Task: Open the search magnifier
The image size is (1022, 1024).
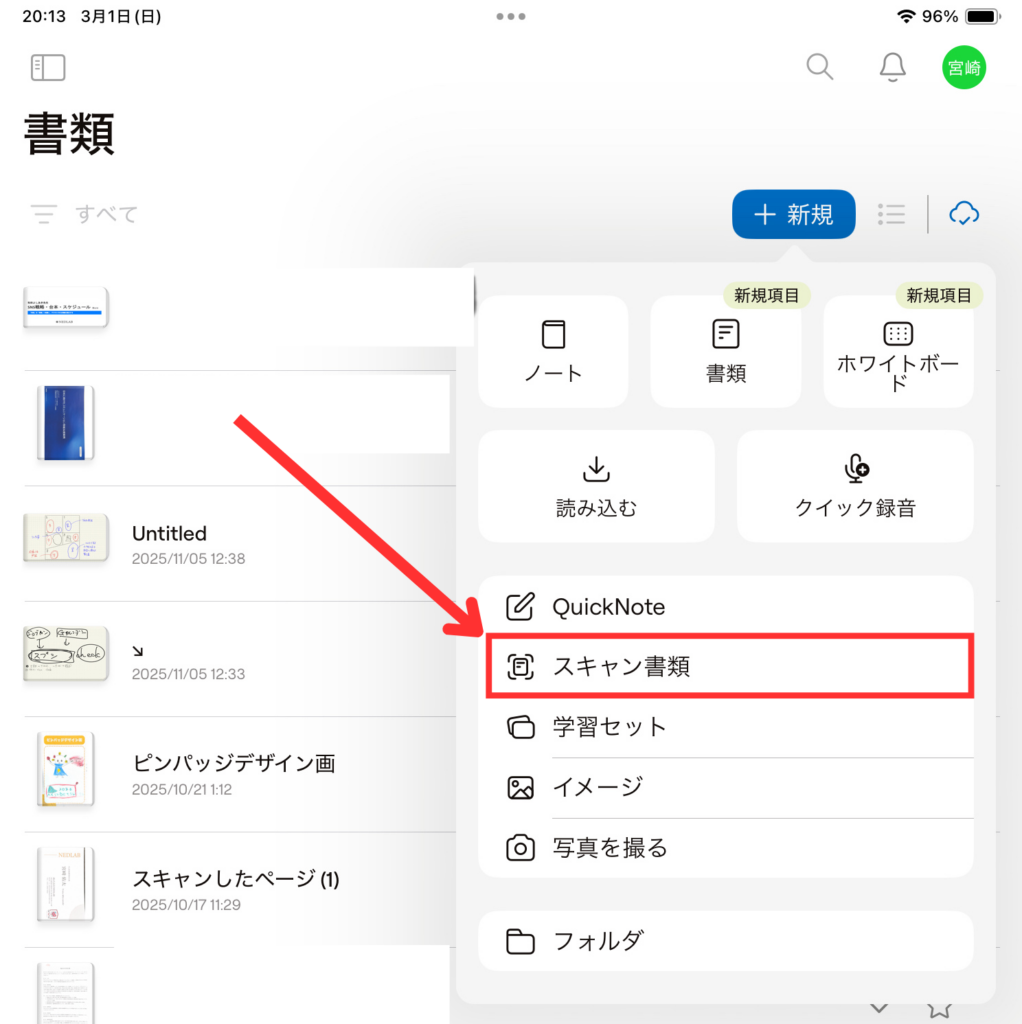Action: (820, 67)
